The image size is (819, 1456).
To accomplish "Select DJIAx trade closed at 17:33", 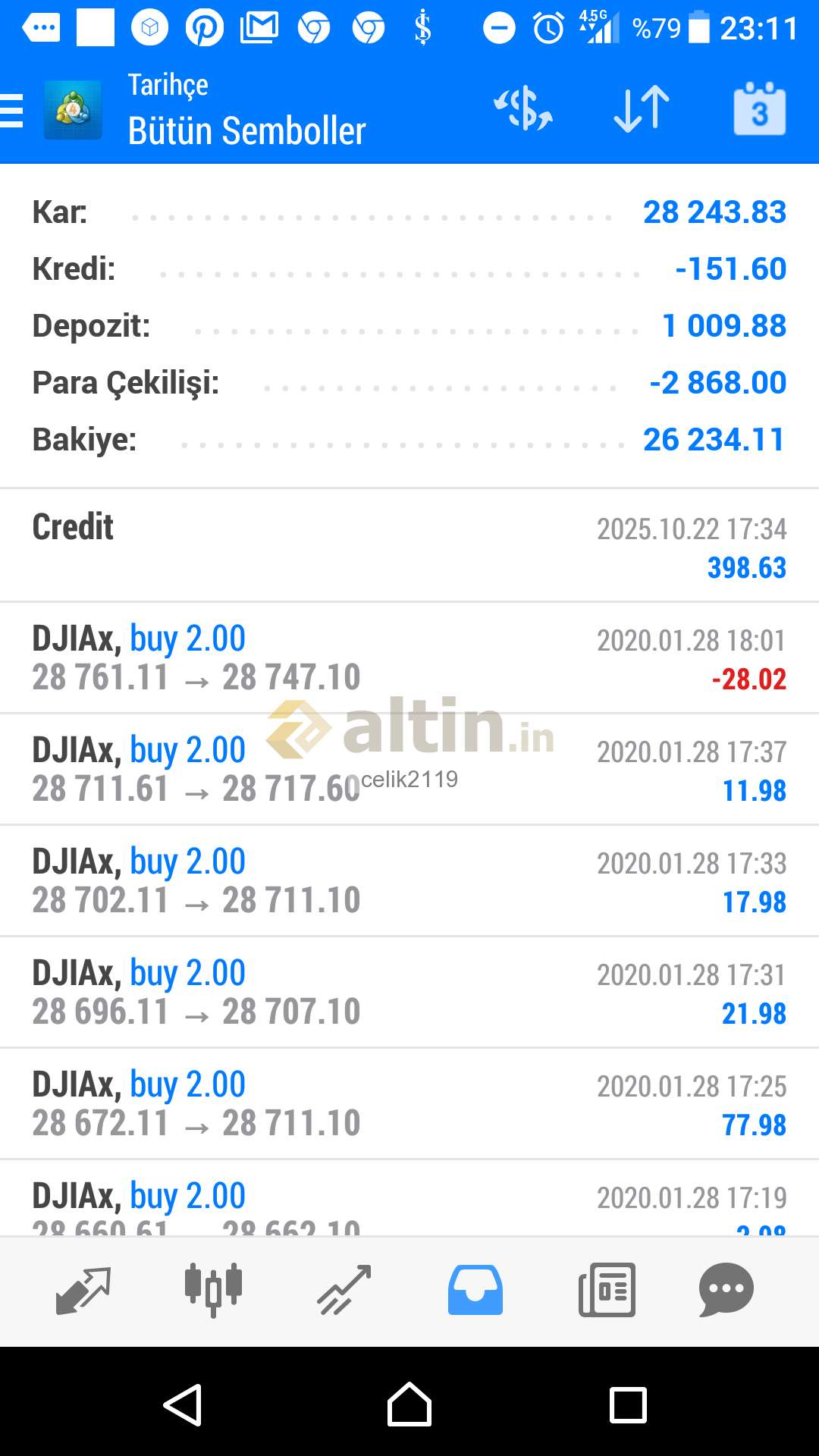I will pos(409,880).
